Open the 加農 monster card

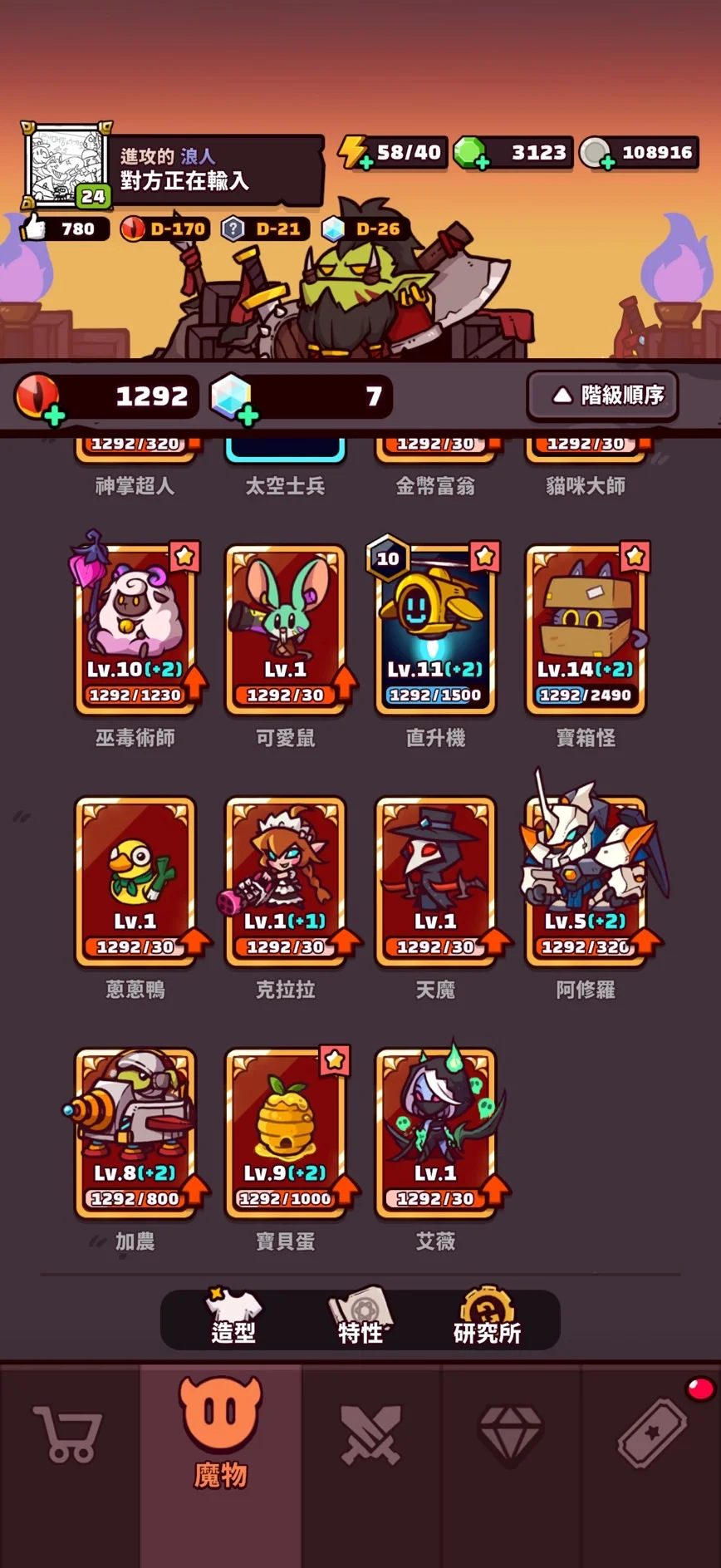135,1133
